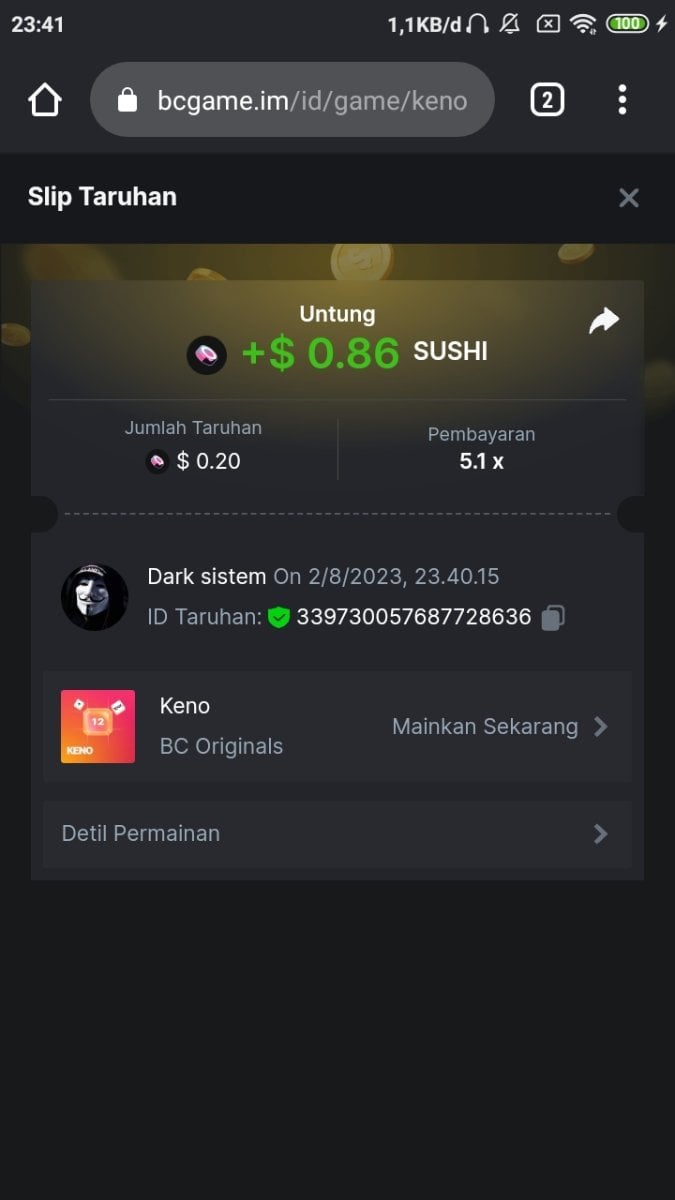View Dark sistem's profile avatar
Image resolution: width=675 pixels, height=1200 pixels.
pos(95,597)
